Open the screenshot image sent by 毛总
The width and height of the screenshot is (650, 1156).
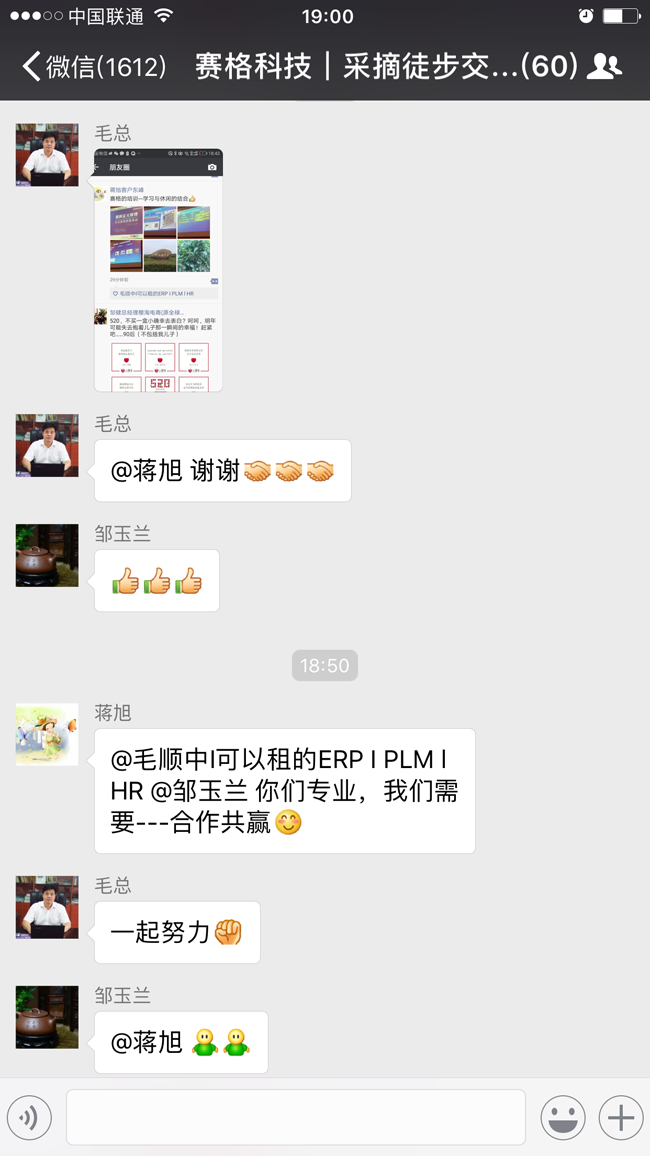(x=158, y=270)
